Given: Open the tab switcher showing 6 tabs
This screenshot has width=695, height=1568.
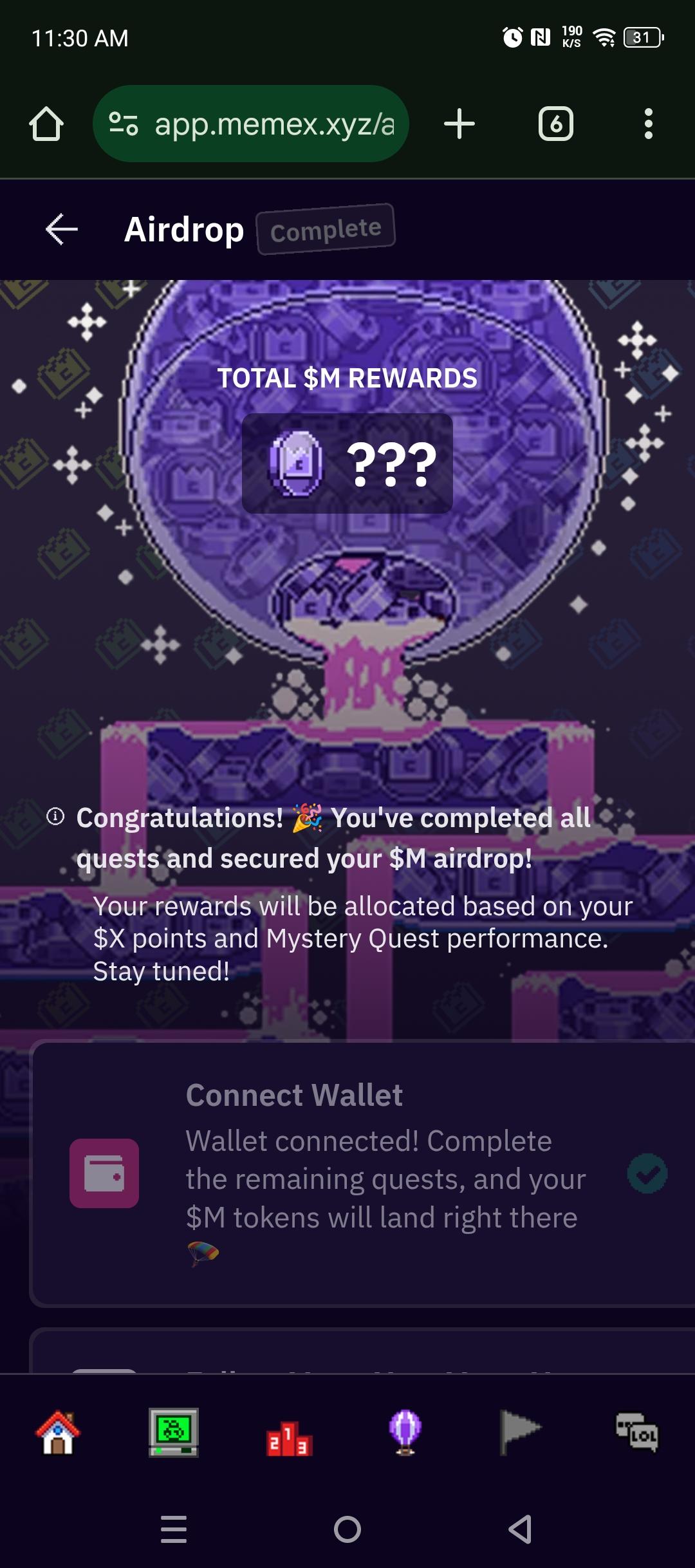Looking at the screenshot, I should [555, 124].
